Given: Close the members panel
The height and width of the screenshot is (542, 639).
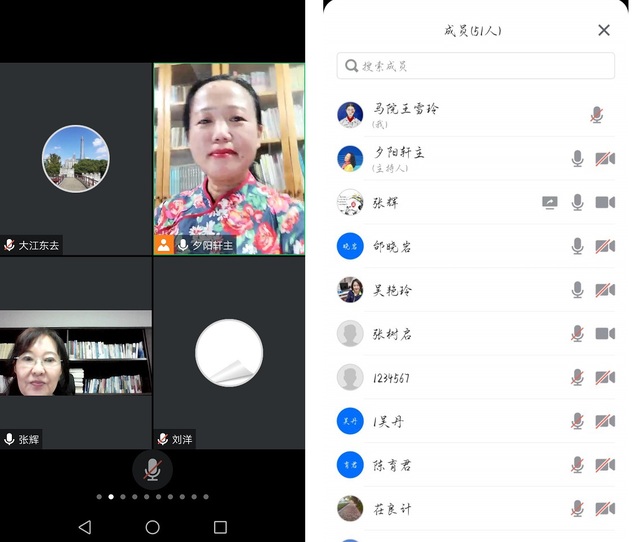Looking at the screenshot, I should point(604,30).
